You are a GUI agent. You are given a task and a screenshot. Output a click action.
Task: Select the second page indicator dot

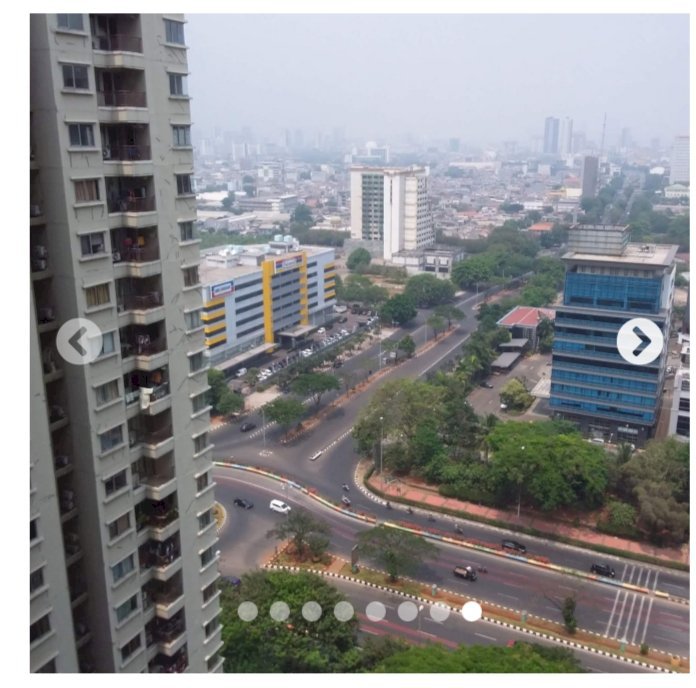(x=280, y=611)
